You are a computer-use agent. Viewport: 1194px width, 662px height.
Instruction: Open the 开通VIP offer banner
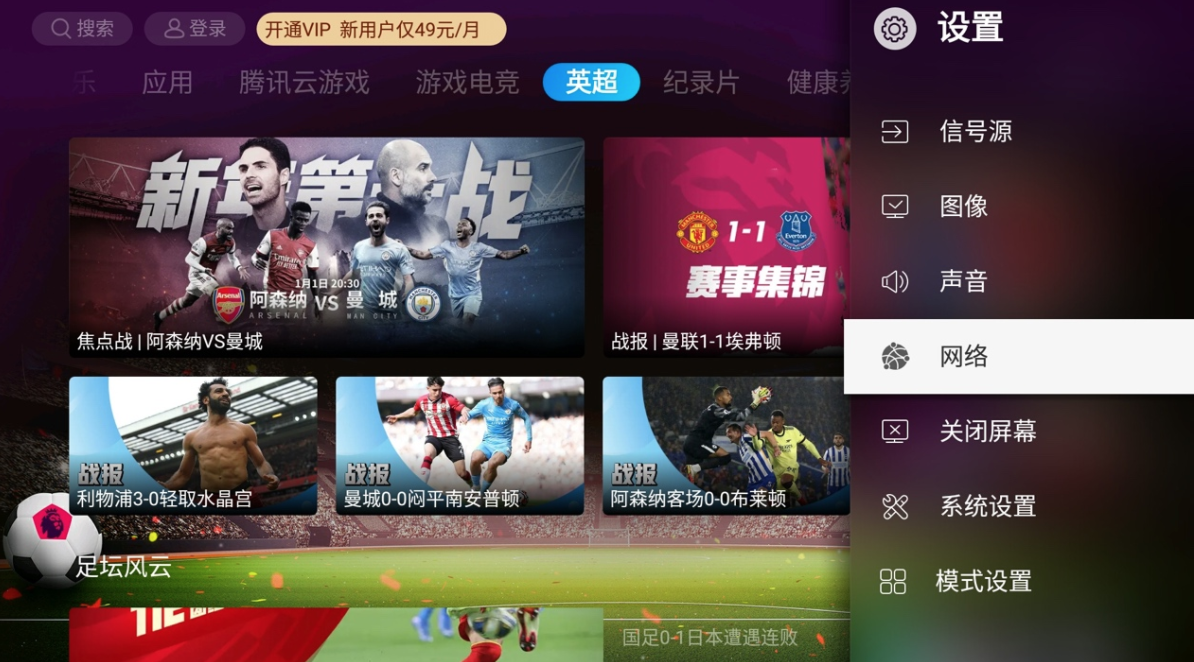click(381, 29)
